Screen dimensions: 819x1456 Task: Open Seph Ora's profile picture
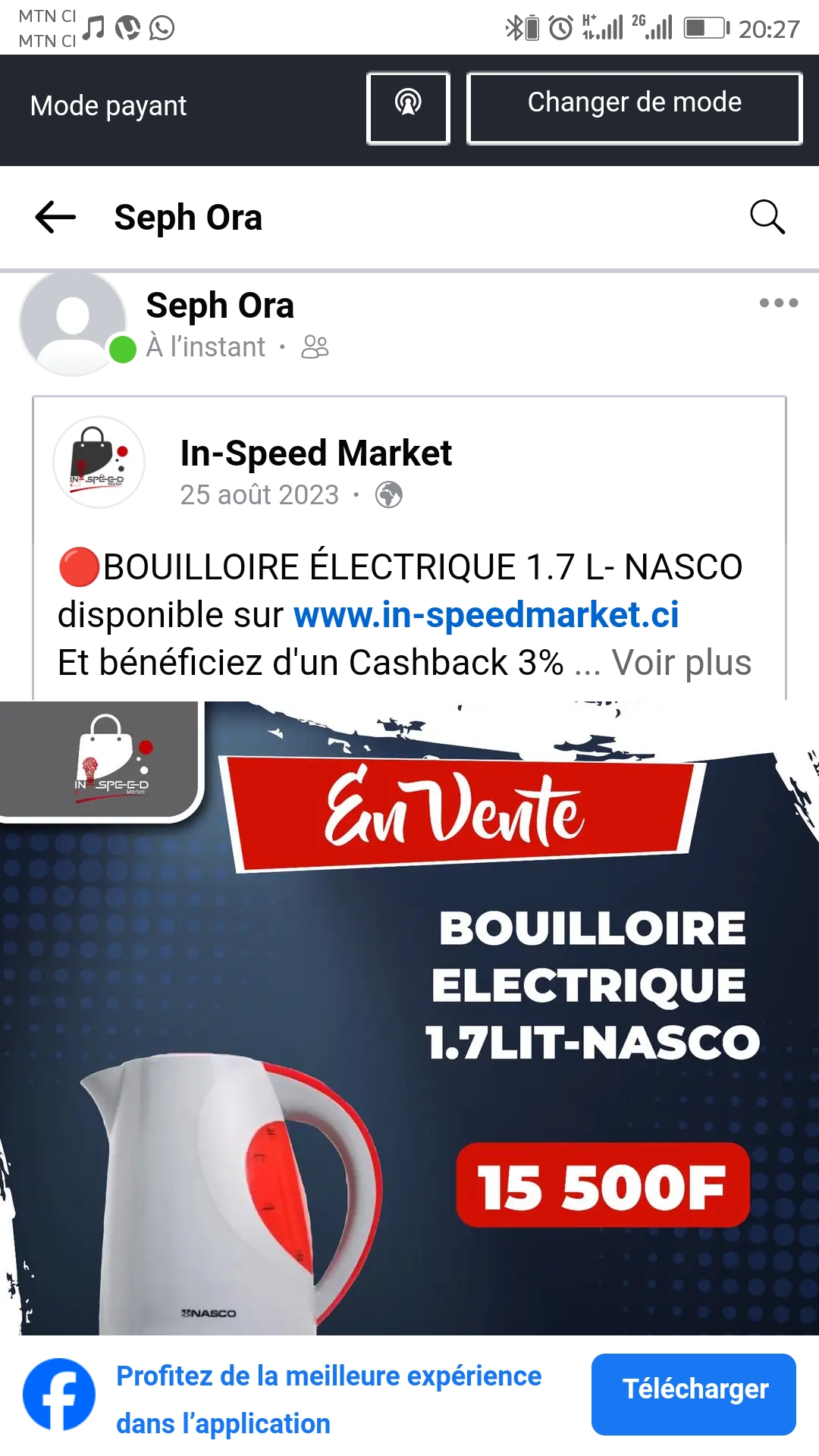(73, 323)
